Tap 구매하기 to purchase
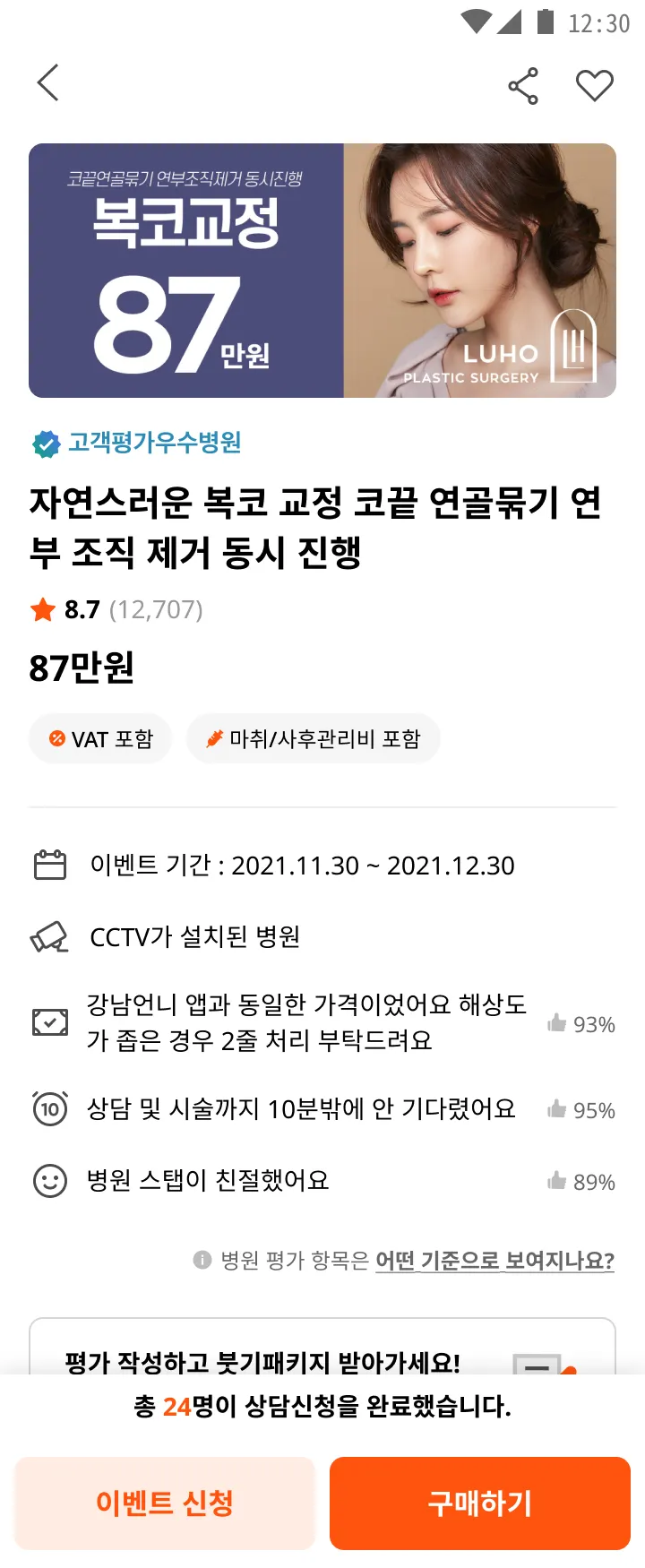Image resolution: width=645 pixels, height=1568 pixels. point(480,1503)
